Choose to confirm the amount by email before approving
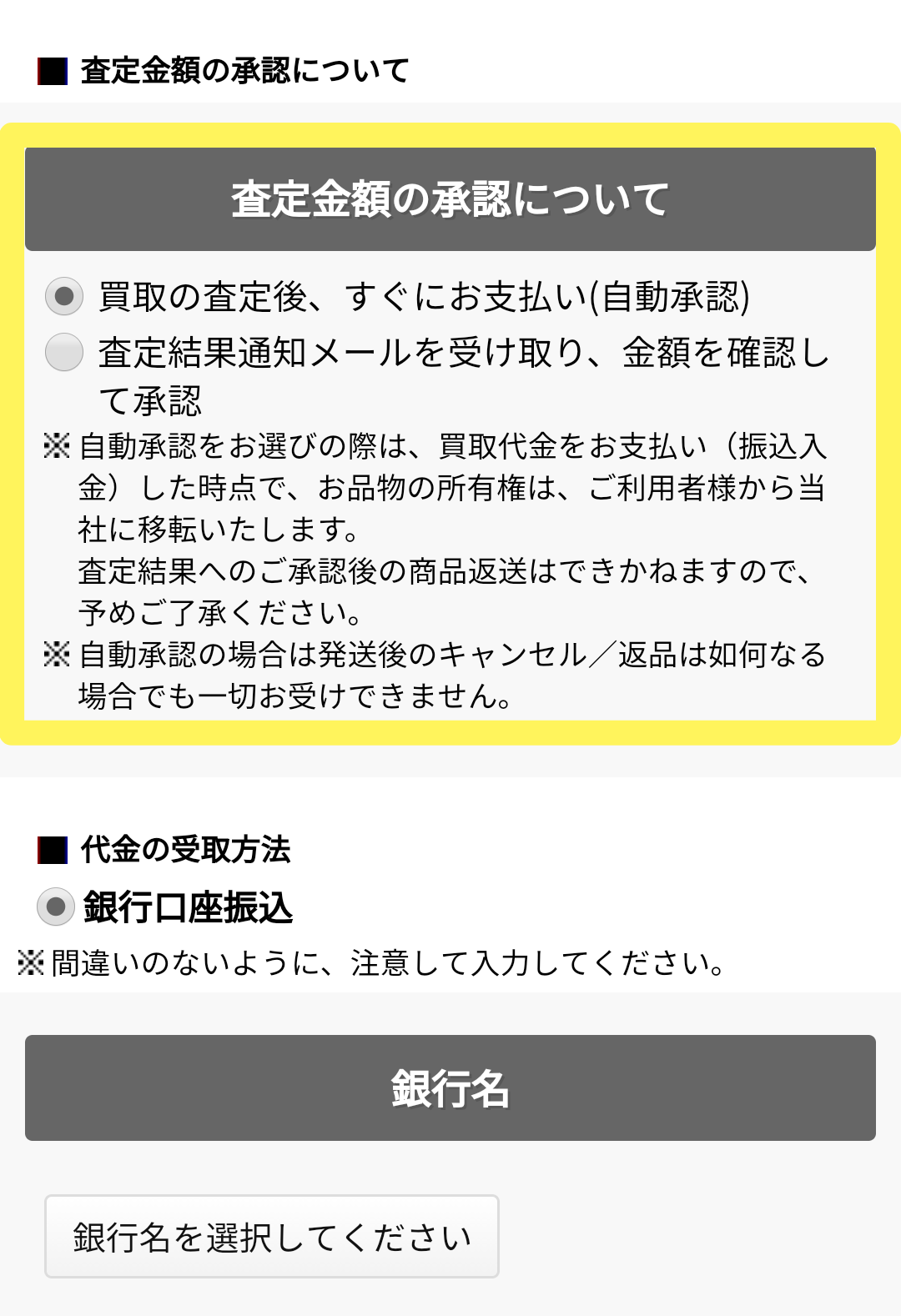This screenshot has height=1316, width=901. [64, 352]
